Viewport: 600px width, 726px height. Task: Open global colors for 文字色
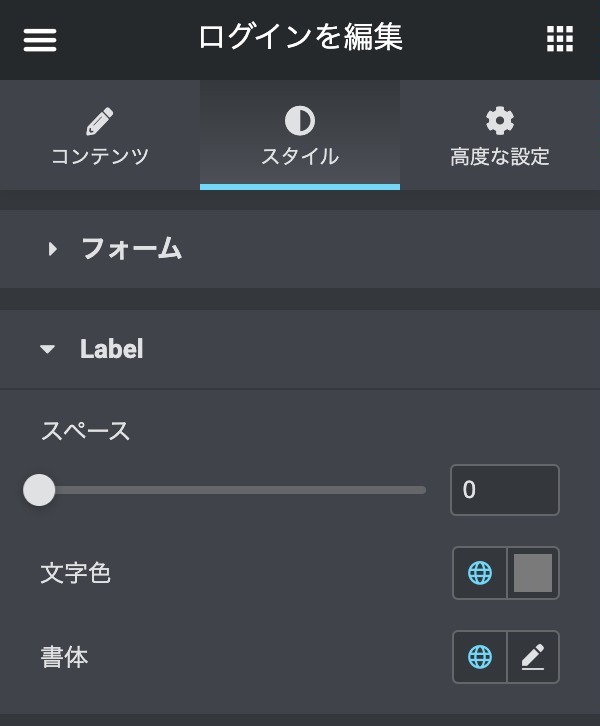tap(480, 573)
